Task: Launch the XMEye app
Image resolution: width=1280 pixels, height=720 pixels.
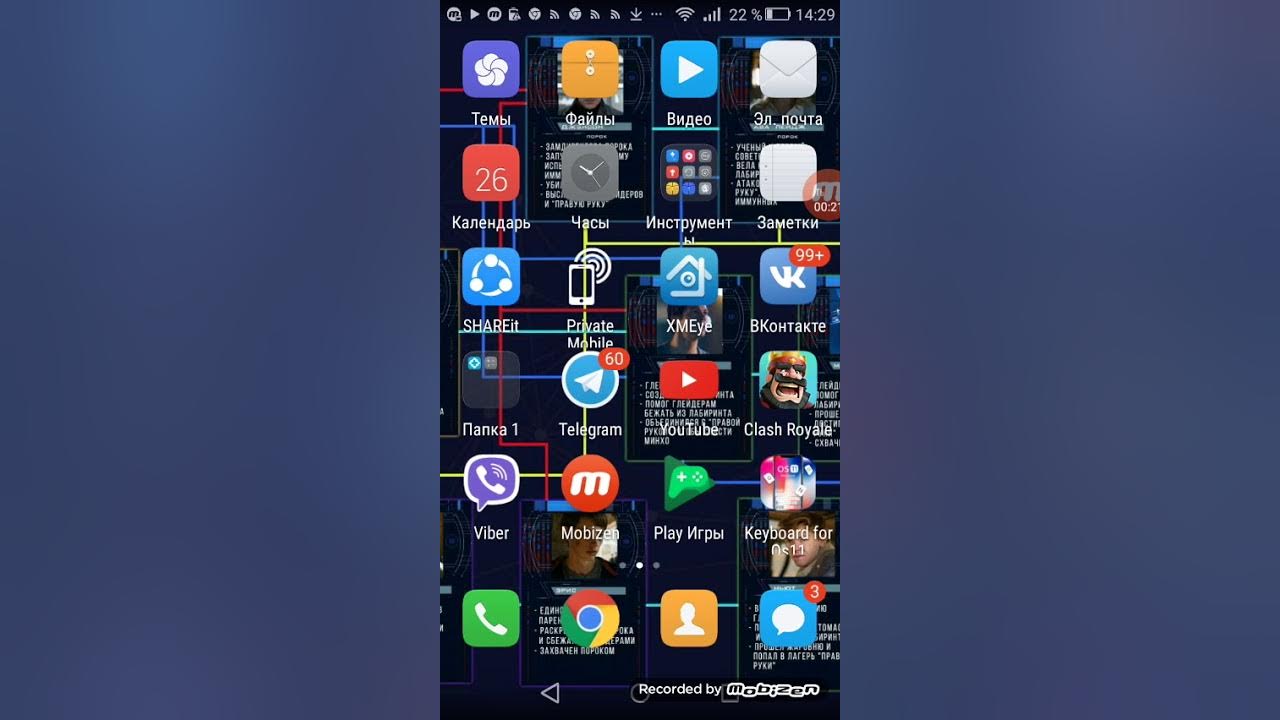Action: [x=689, y=277]
